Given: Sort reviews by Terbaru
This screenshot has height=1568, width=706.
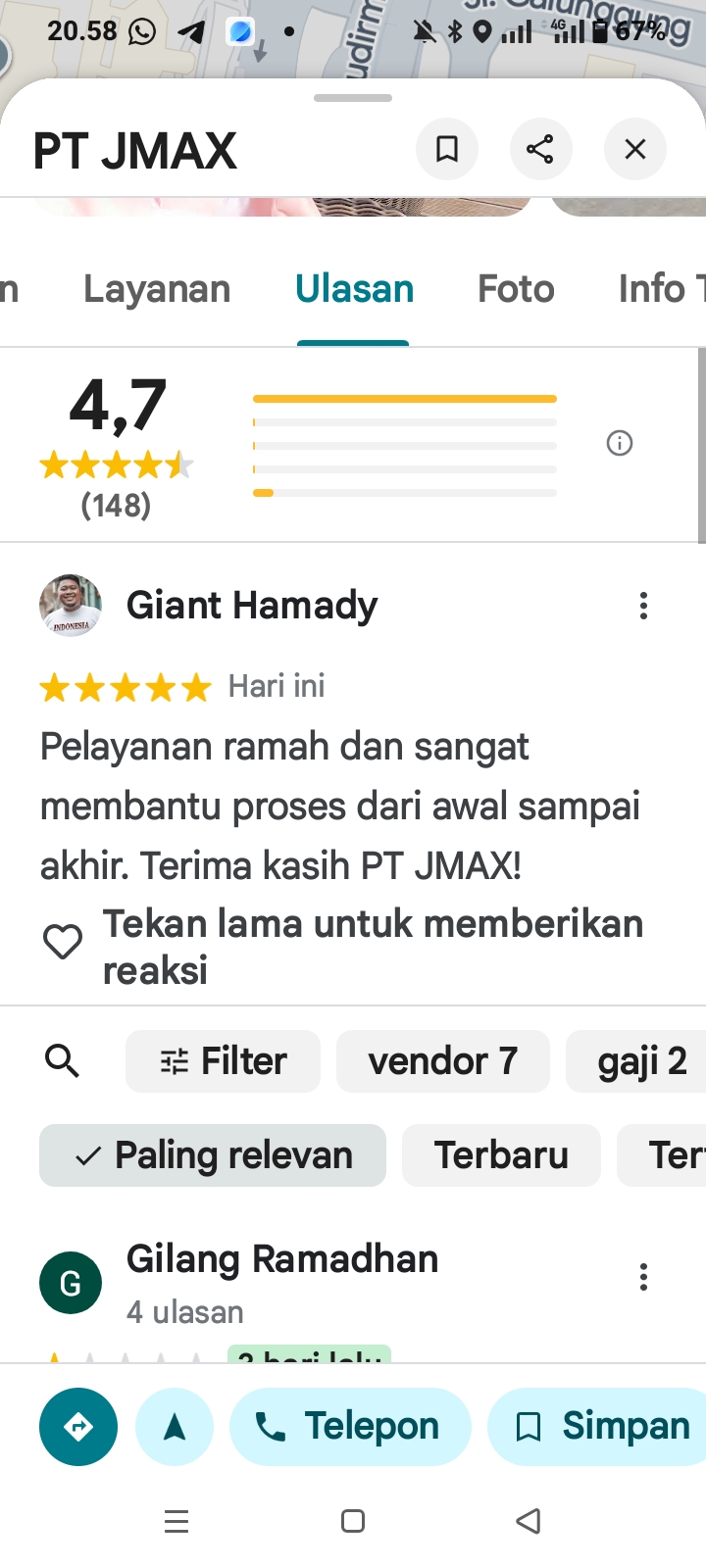Looking at the screenshot, I should coord(501,1154).
